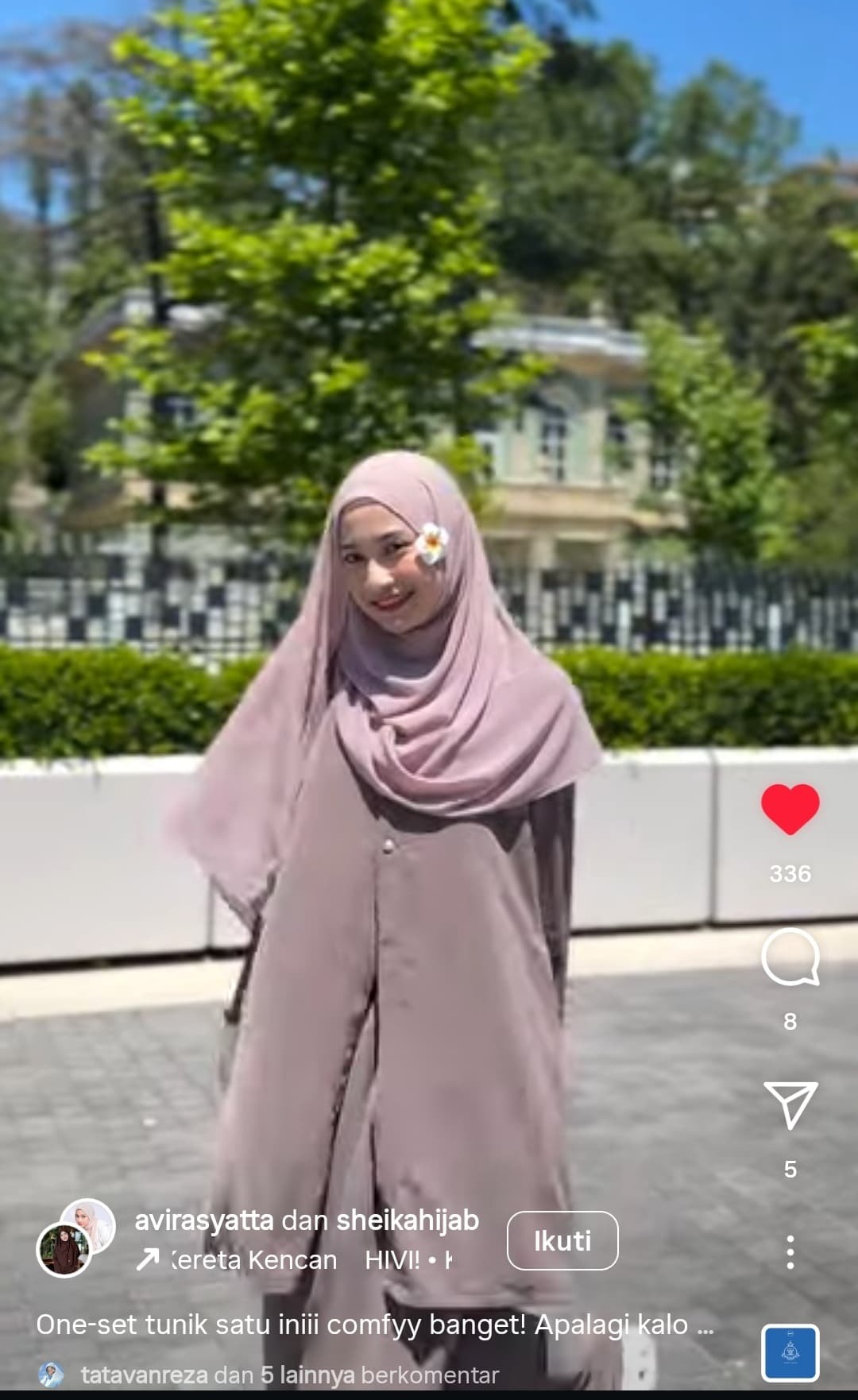Screen dimensions: 858x1400
Task: Open the three-dot overflow menu
Action: click(x=790, y=1252)
